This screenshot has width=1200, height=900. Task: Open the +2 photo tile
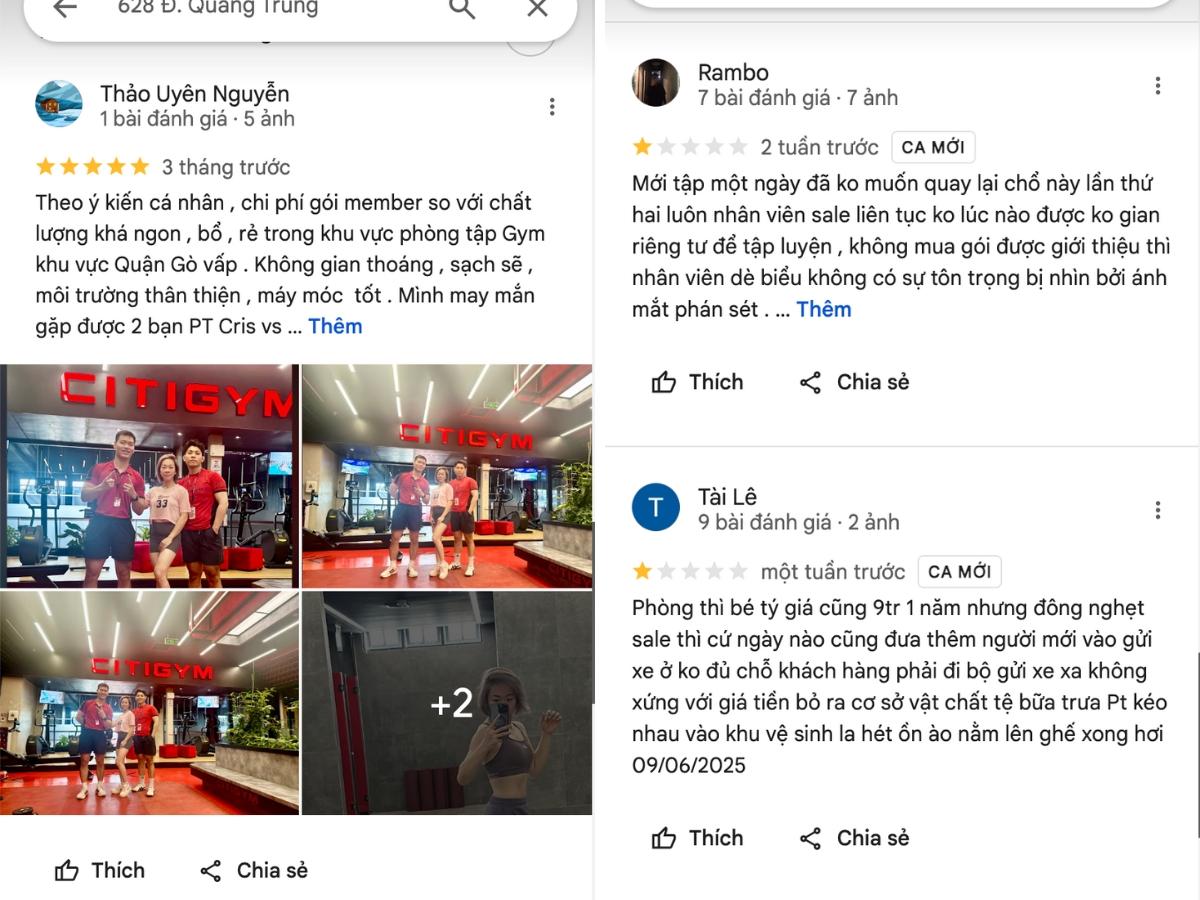(x=446, y=703)
